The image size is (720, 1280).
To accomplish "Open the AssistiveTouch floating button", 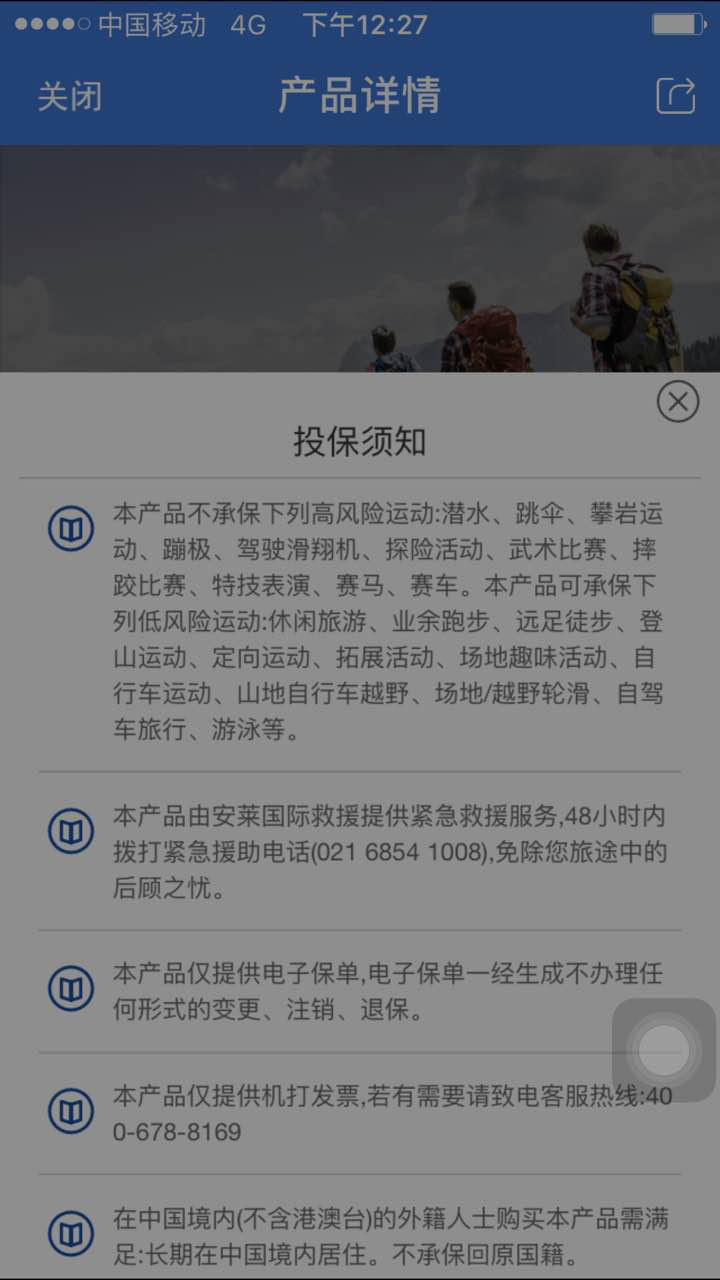I will pos(664,1050).
